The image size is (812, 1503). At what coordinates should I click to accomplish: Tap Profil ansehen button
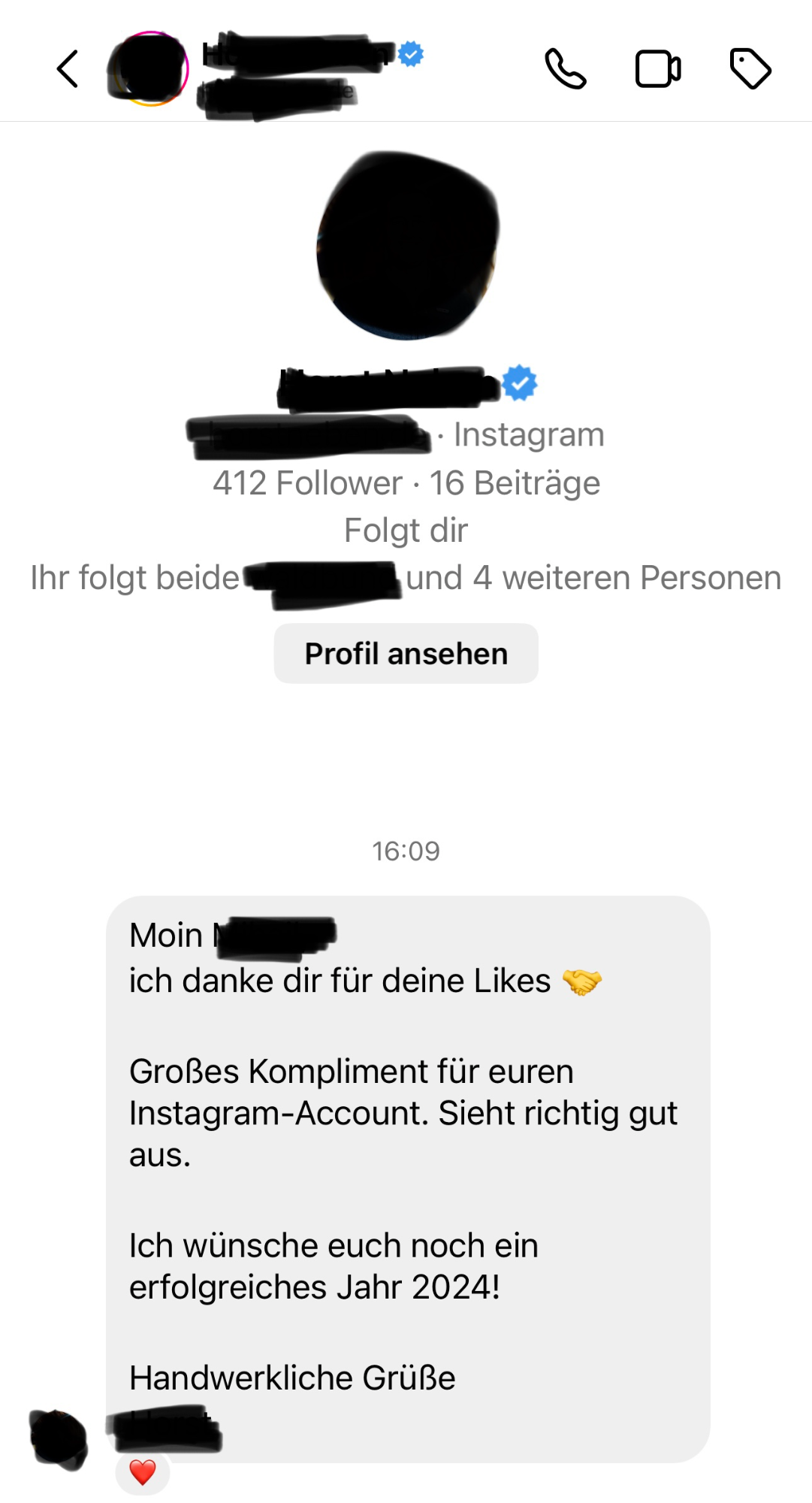point(406,654)
